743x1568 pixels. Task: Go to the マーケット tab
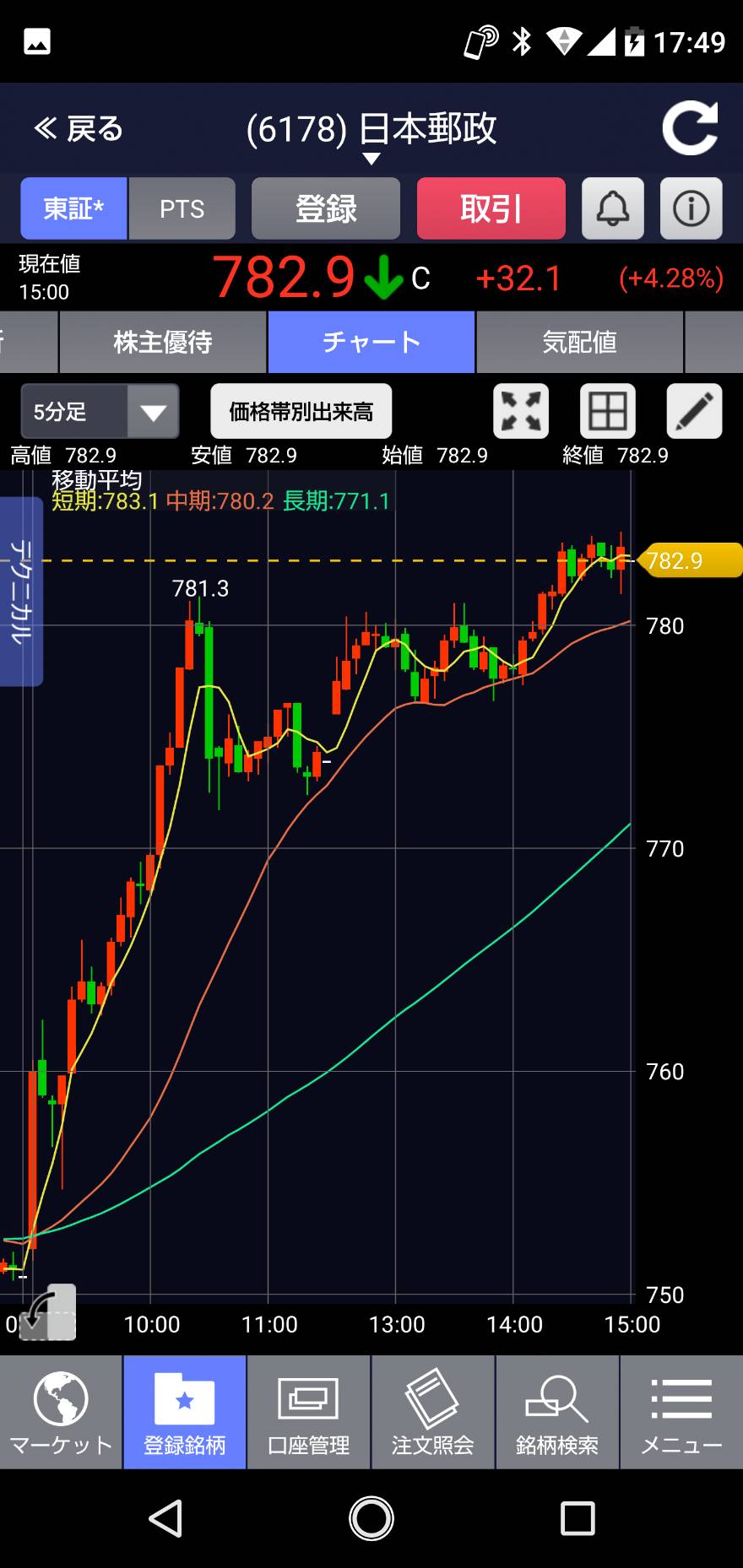click(x=61, y=1413)
